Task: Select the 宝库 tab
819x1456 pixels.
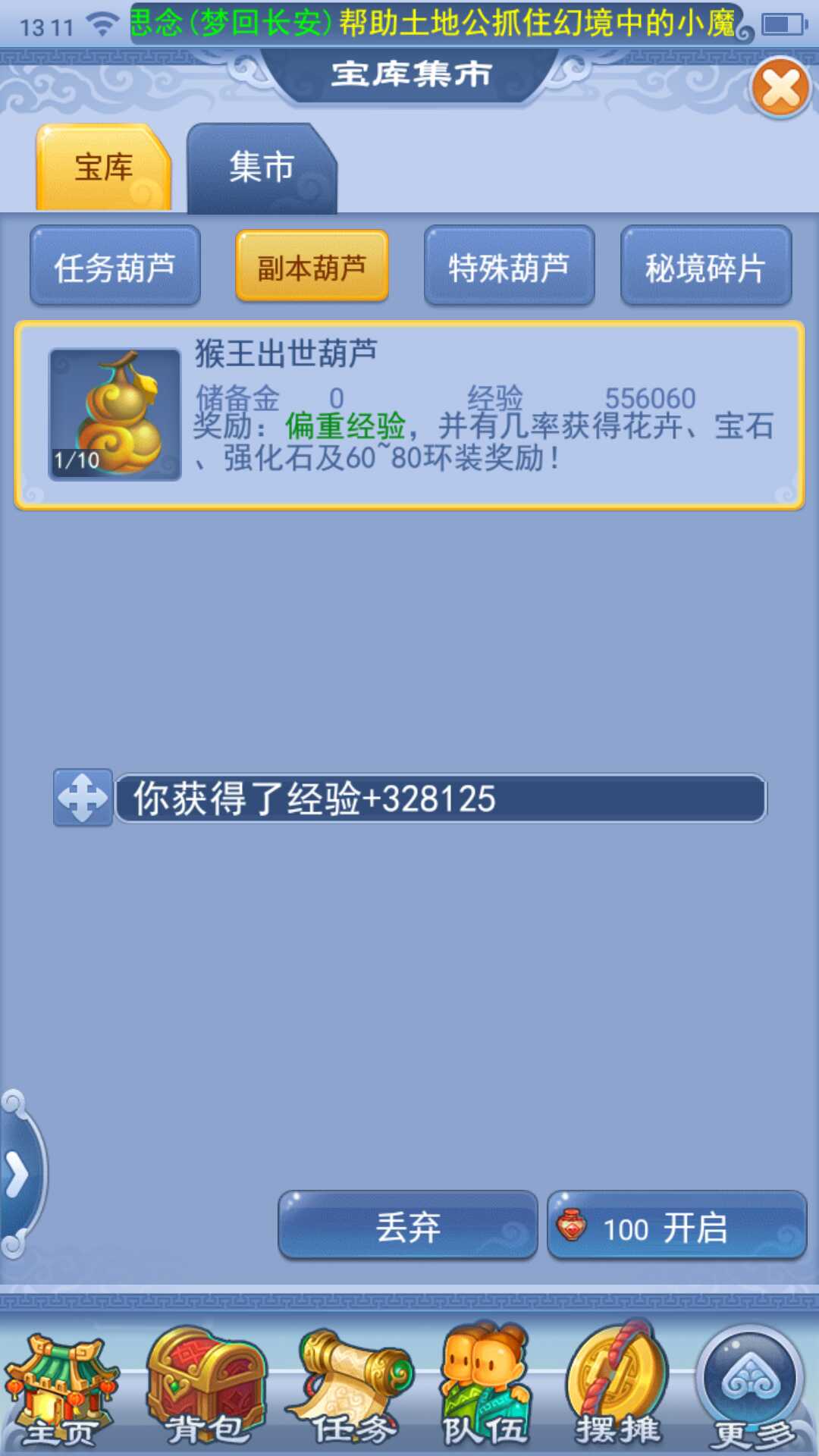Action: point(103,168)
